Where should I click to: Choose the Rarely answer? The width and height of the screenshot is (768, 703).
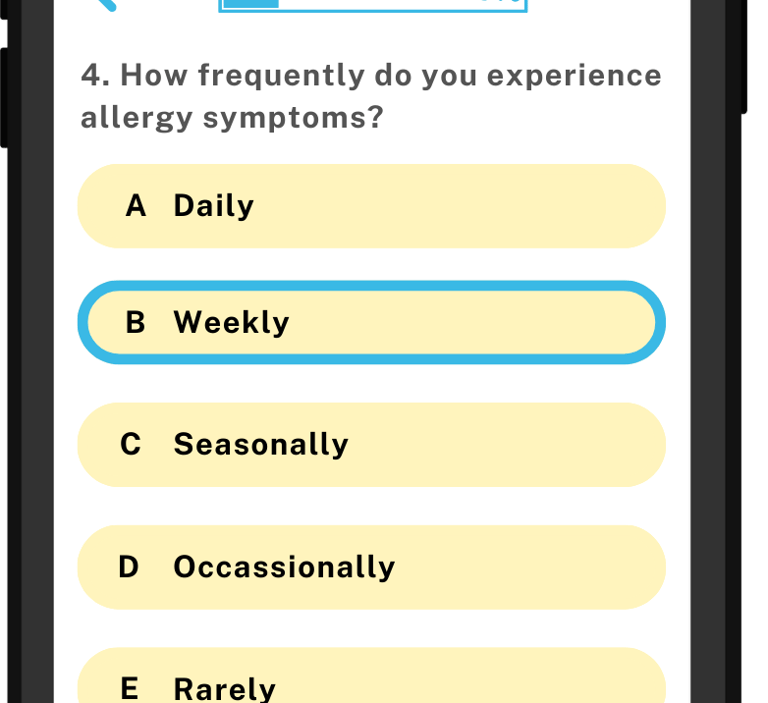coord(371,682)
